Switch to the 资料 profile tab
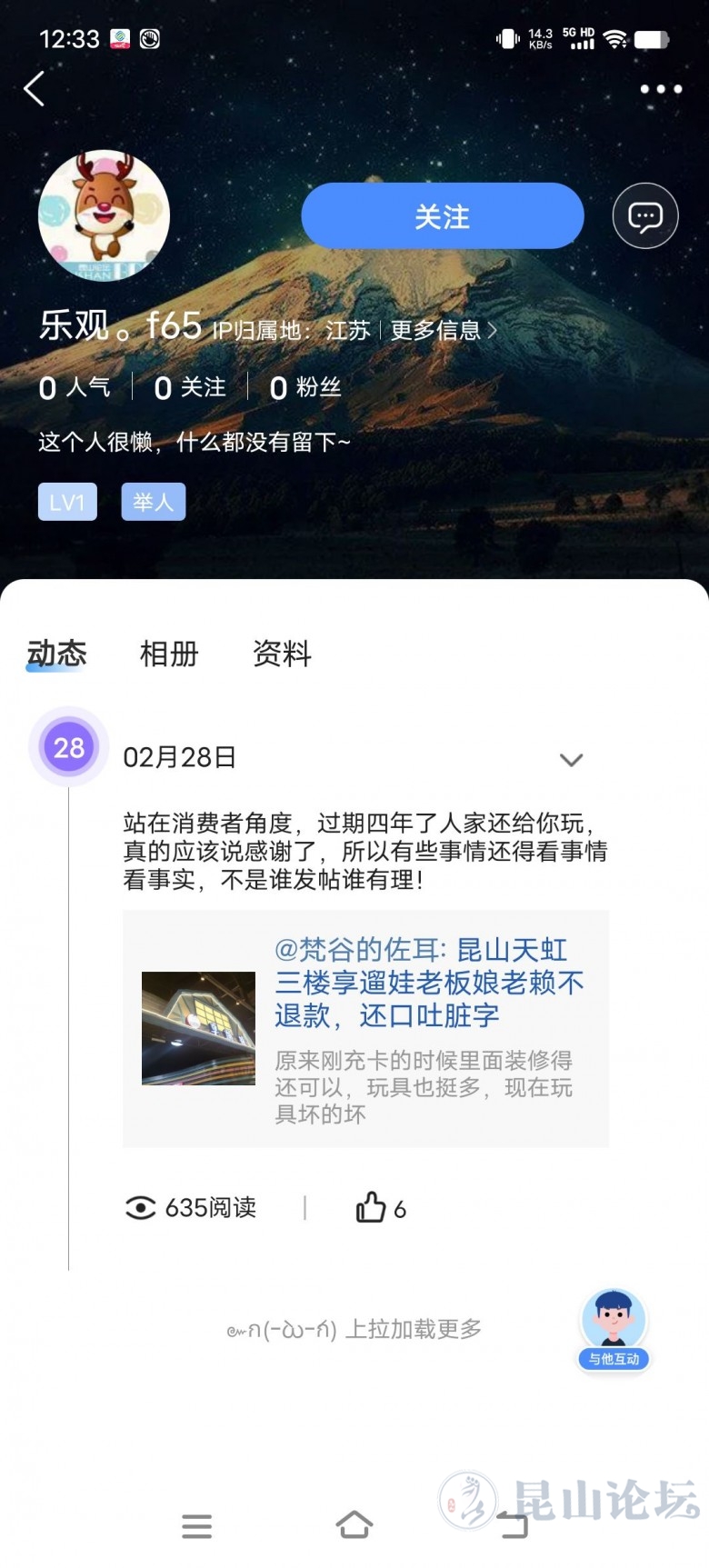Image resolution: width=709 pixels, height=1568 pixels. (282, 654)
